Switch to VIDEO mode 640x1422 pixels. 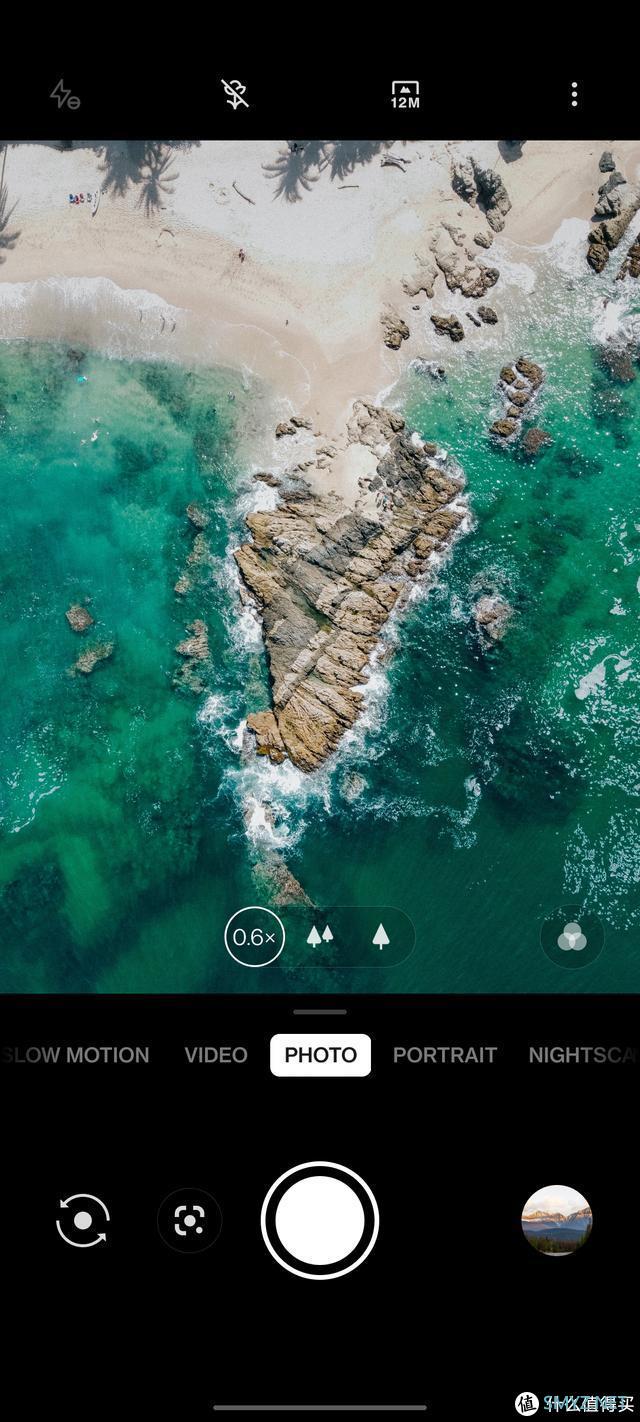point(216,1055)
